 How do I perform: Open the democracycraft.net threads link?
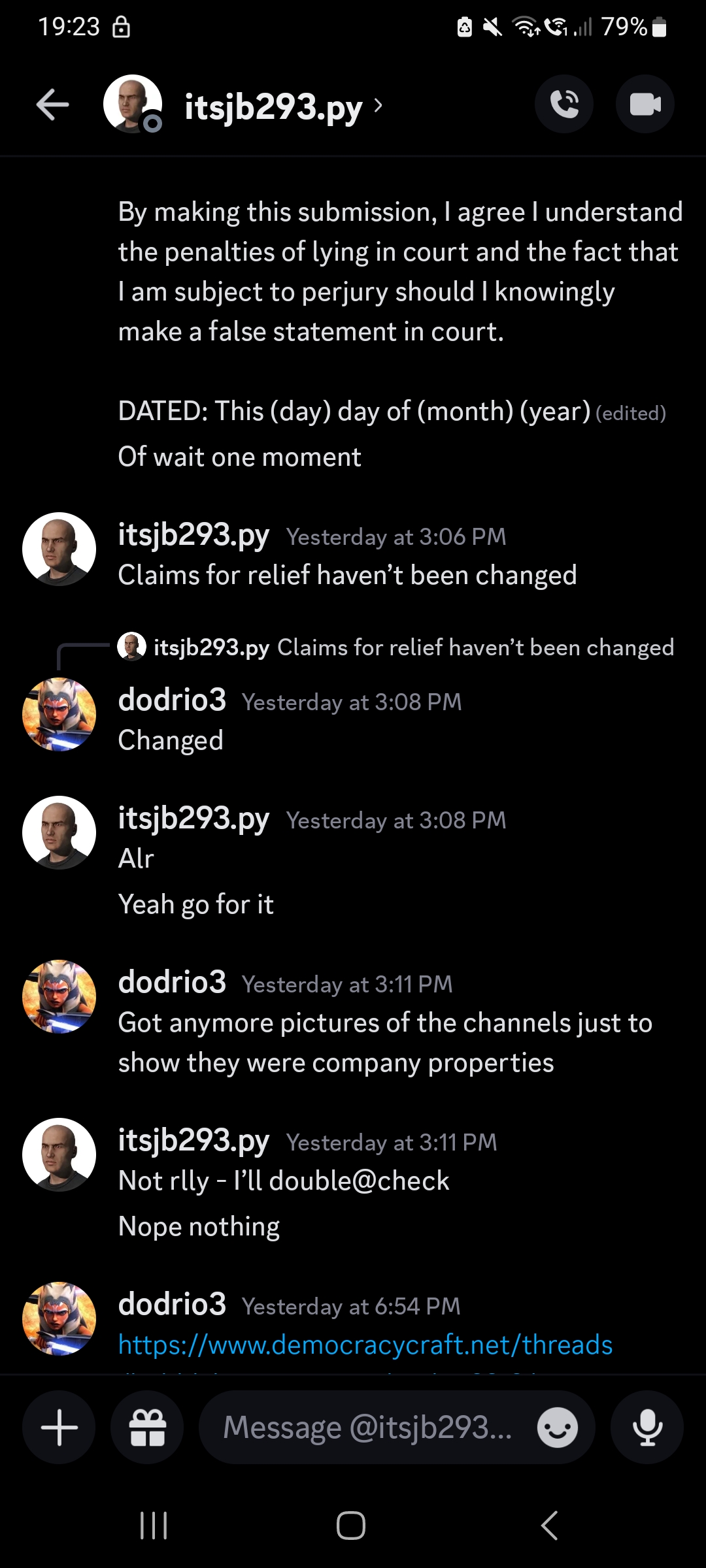point(365,1345)
